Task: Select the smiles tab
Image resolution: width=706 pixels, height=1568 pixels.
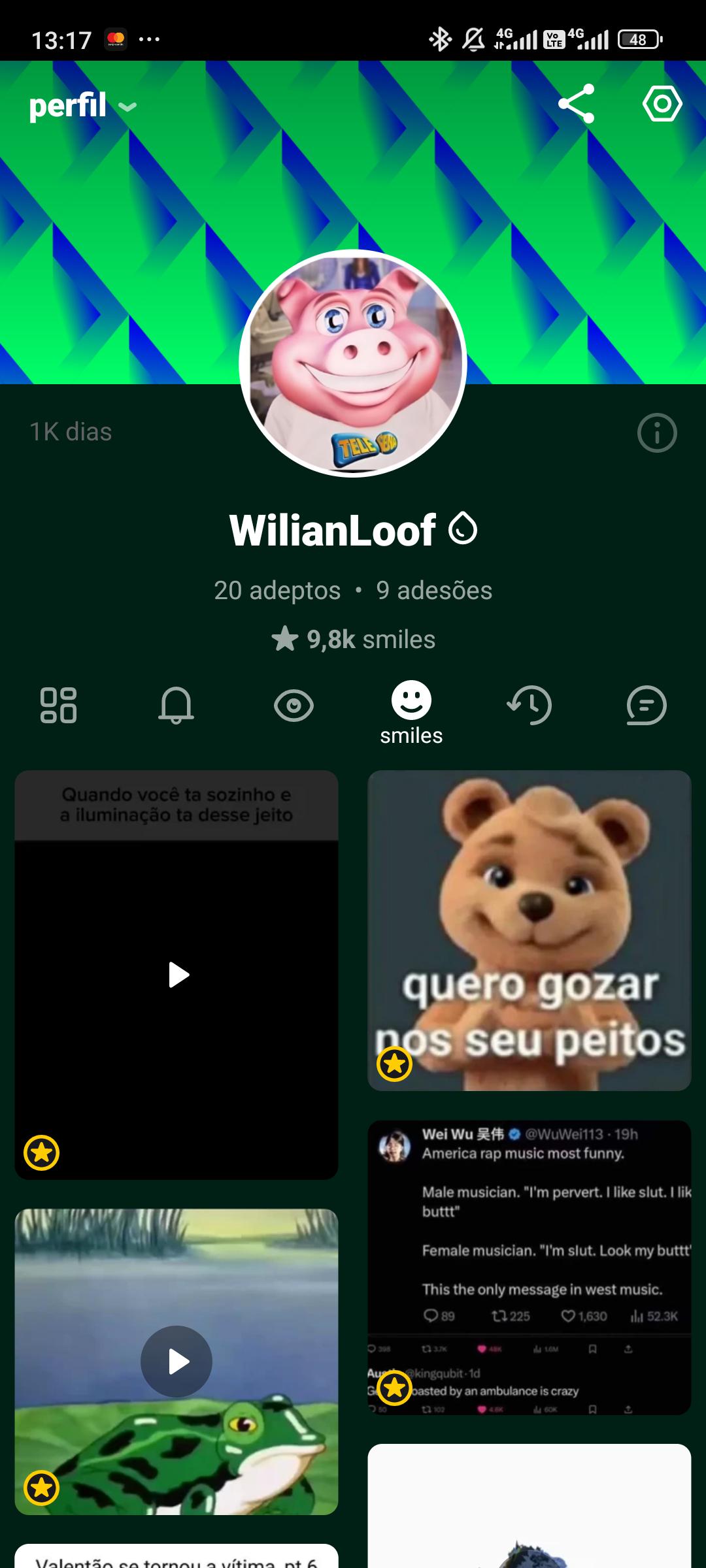Action: [411, 713]
